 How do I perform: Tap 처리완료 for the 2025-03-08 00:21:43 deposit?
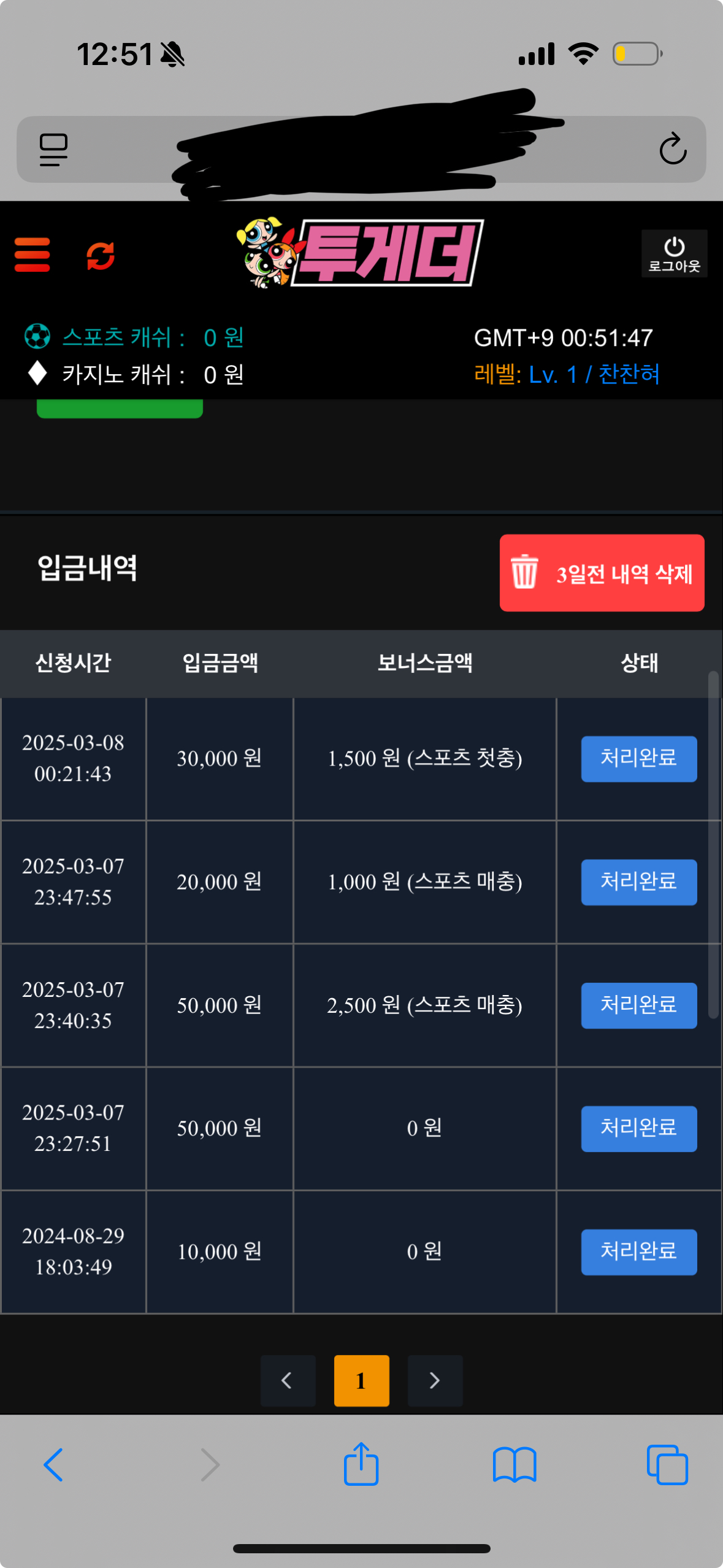[x=638, y=758]
